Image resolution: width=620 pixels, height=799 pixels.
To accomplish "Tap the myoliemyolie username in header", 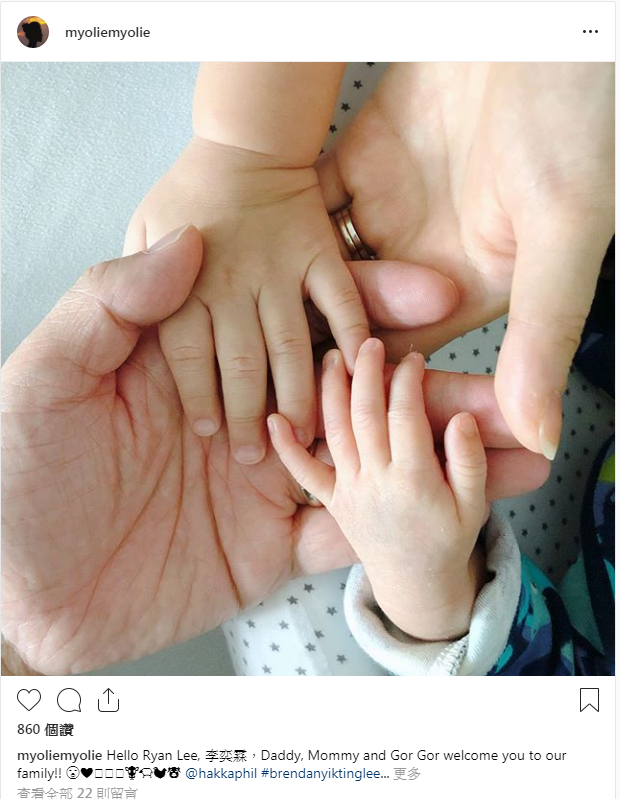I will pyautogui.click(x=107, y=32).
